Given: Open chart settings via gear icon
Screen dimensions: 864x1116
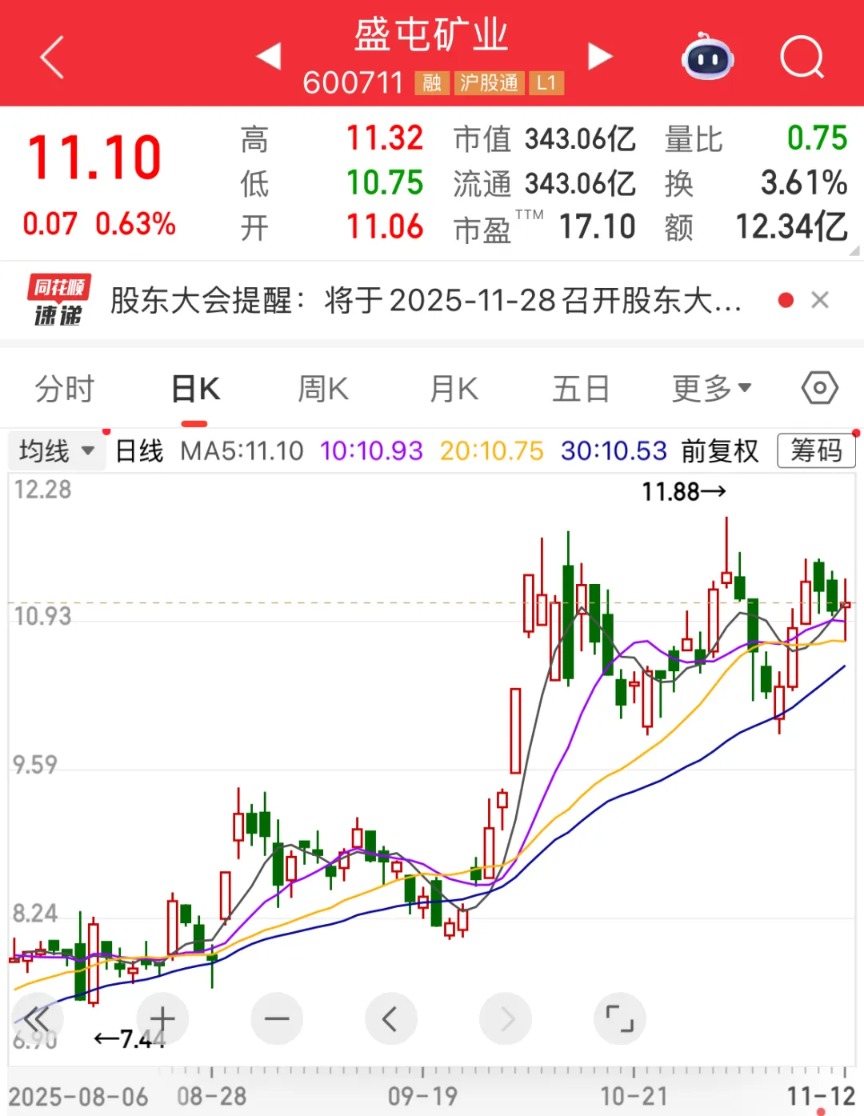Looking at the screenshot, I should [x=819, y=388].
